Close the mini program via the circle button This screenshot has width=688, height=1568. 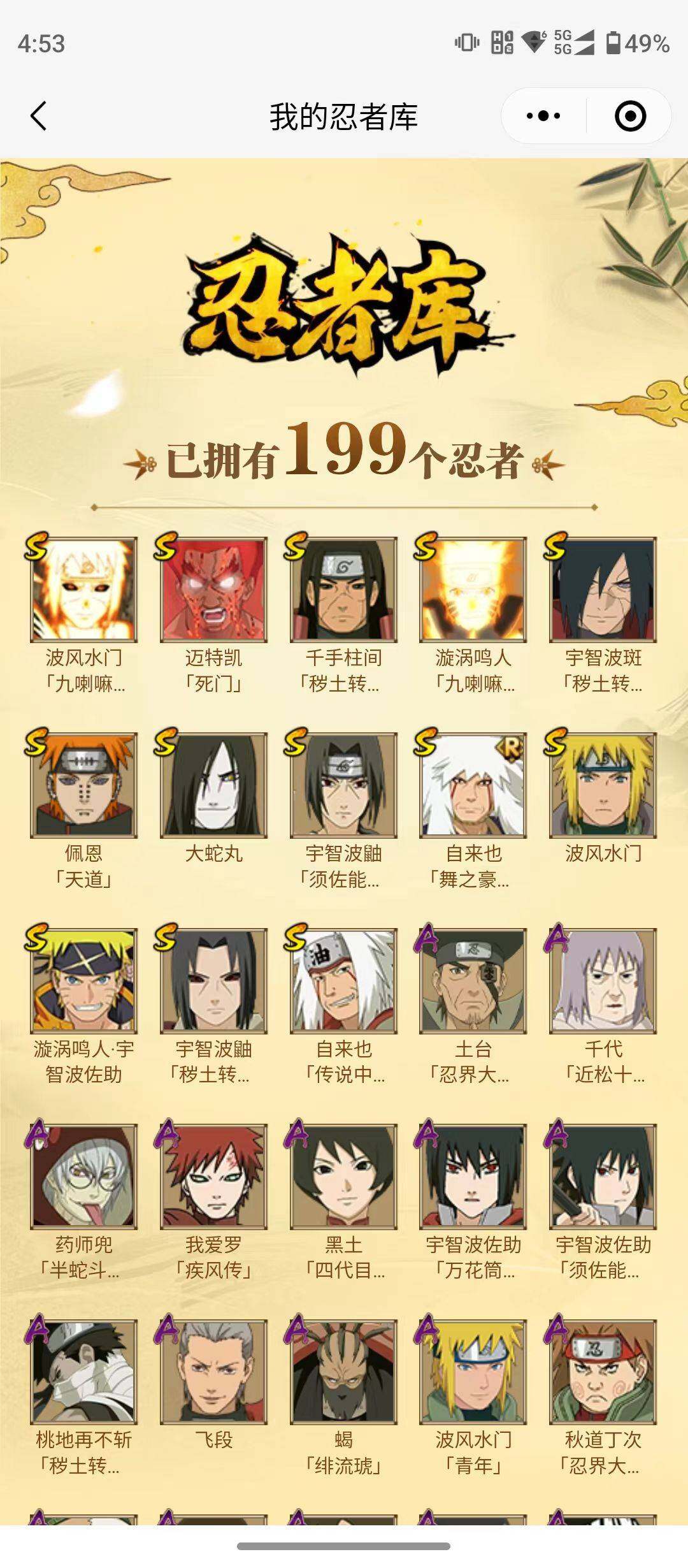point(630,116)
